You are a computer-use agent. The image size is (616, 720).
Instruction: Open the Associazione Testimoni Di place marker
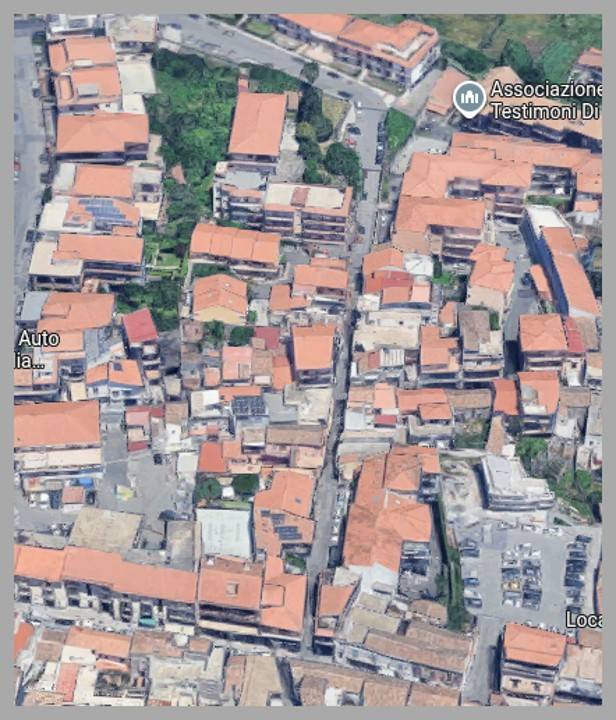(x=469, y=98)
